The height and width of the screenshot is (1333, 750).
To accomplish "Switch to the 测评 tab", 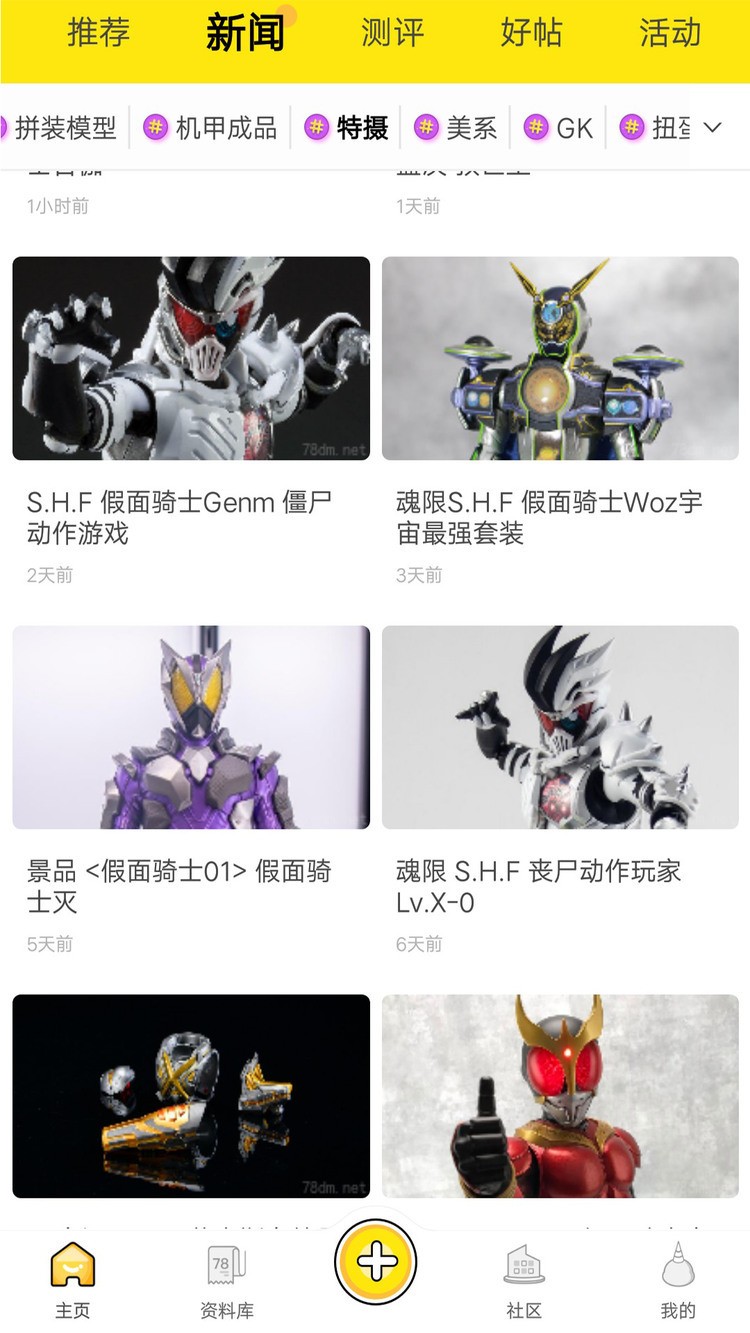I will pos(392,33).
